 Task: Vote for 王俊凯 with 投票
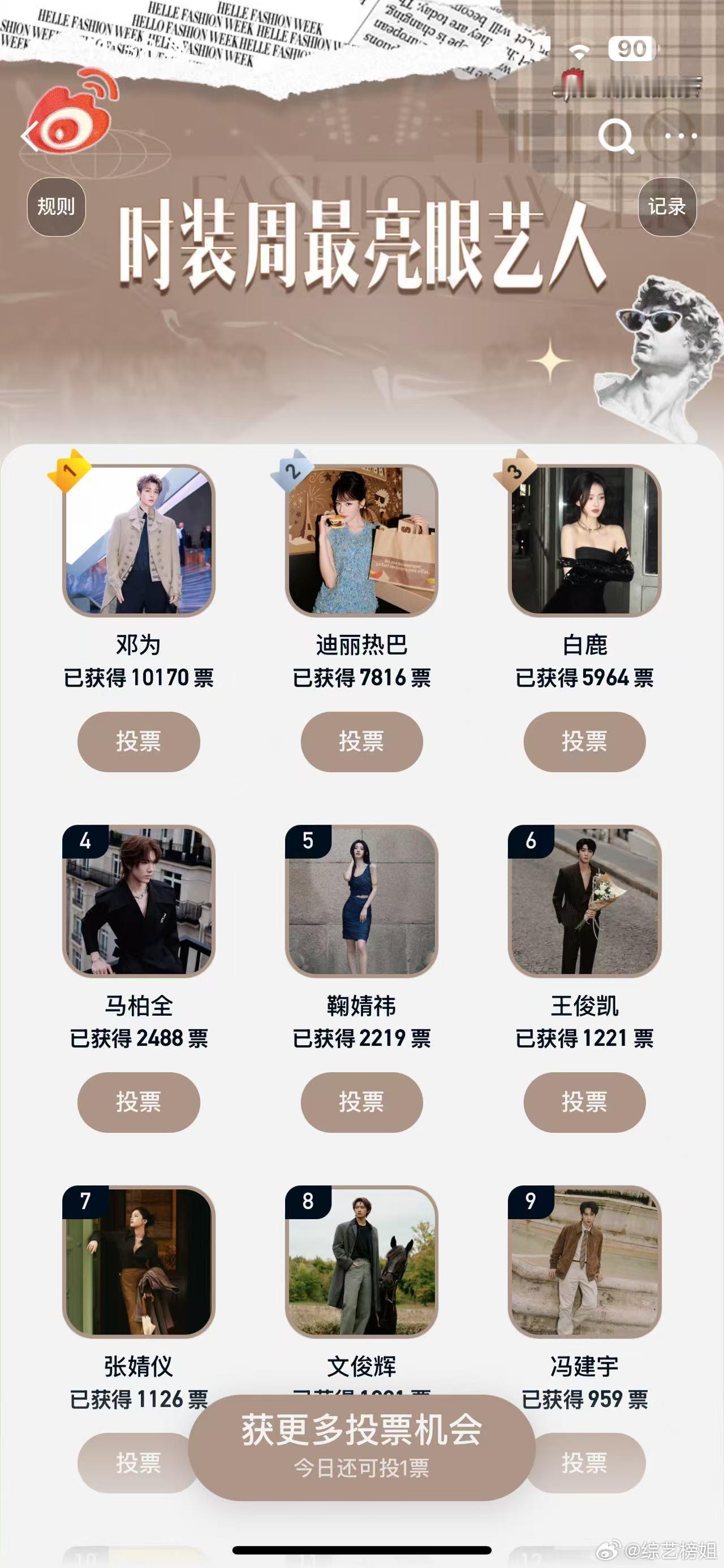point(584,1102)
